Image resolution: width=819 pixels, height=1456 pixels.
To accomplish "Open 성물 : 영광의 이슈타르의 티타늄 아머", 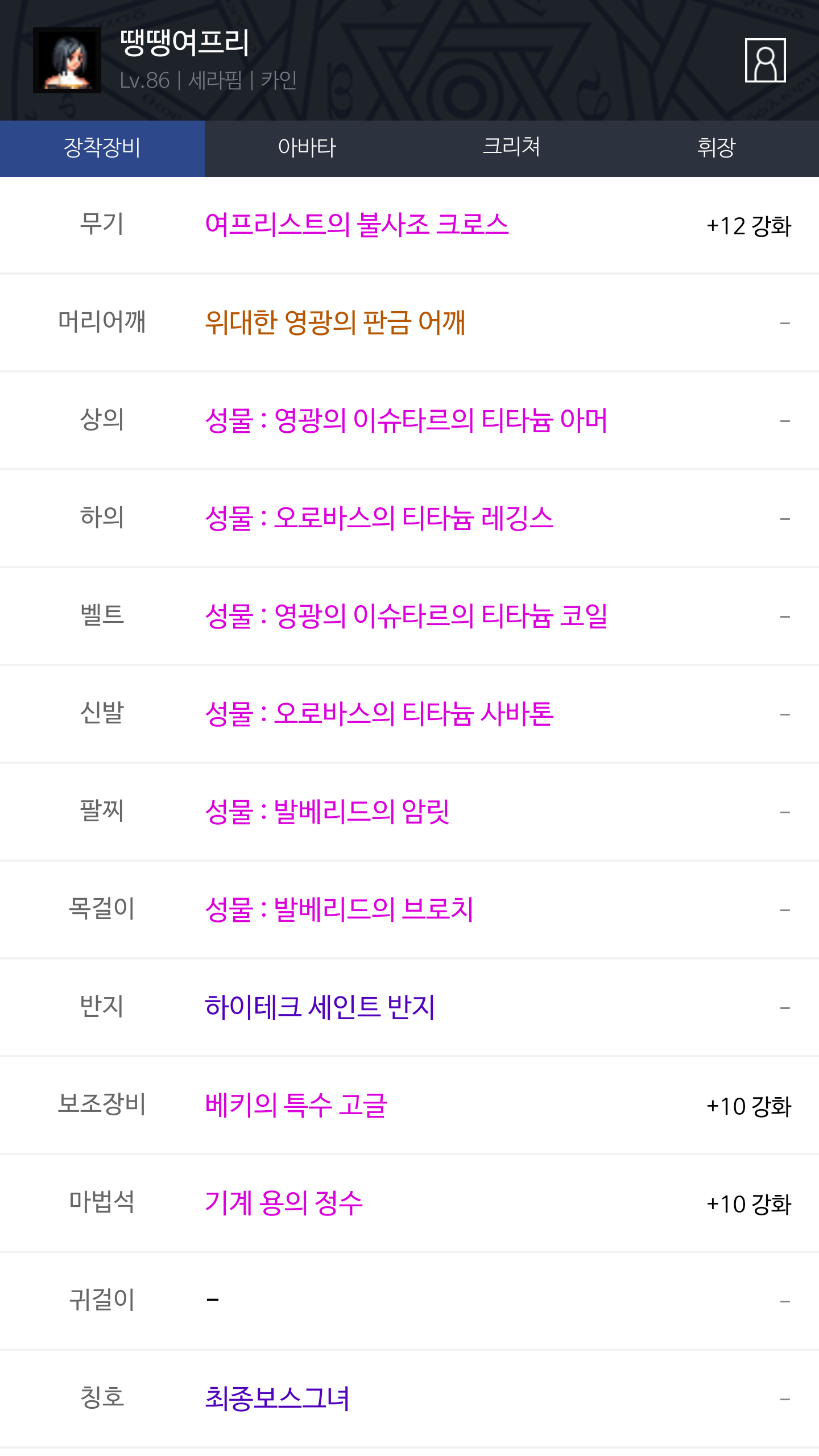I will click(x=406, y=420).
